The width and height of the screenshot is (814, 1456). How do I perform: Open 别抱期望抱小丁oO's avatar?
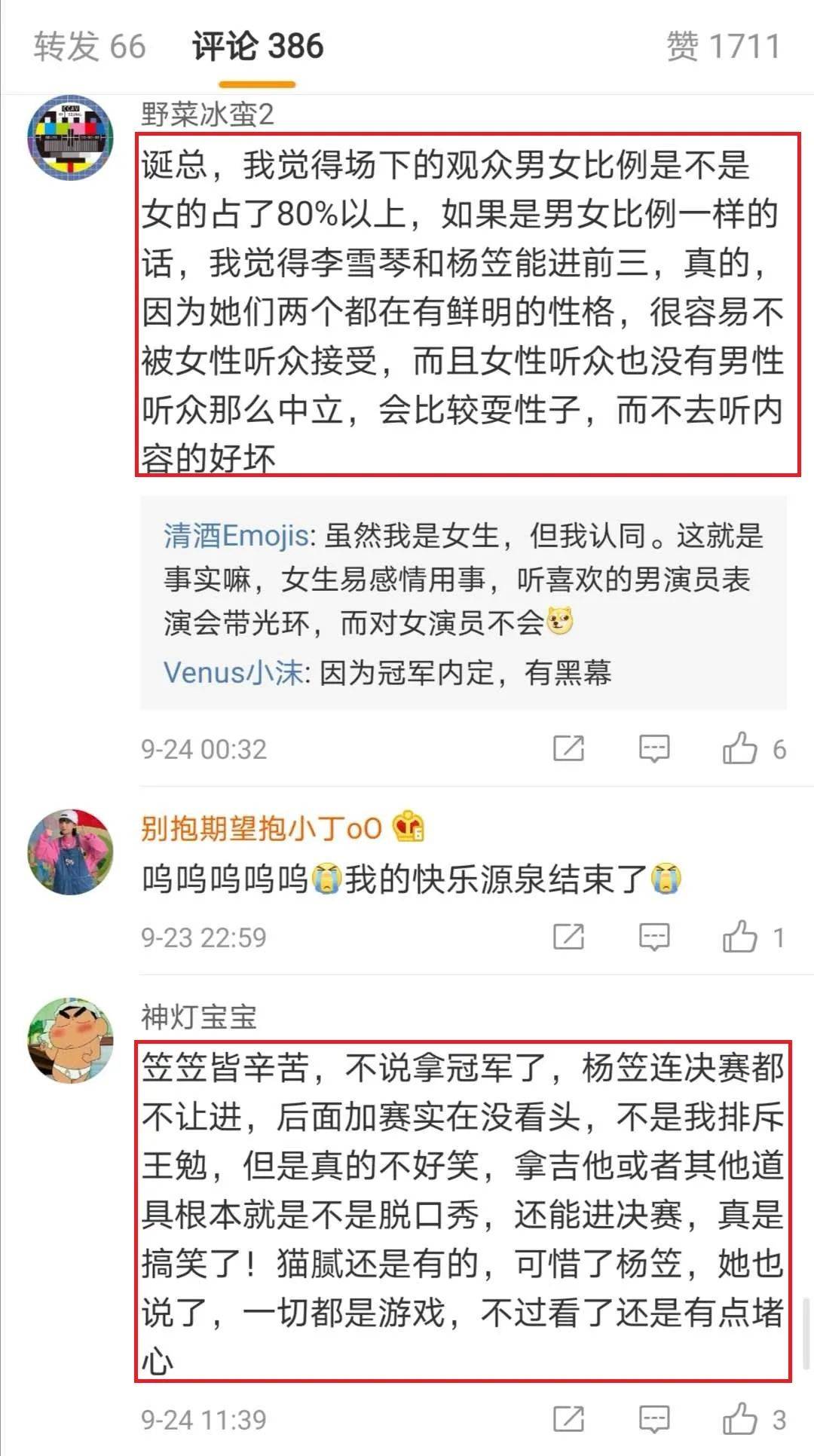coord(70,852)
